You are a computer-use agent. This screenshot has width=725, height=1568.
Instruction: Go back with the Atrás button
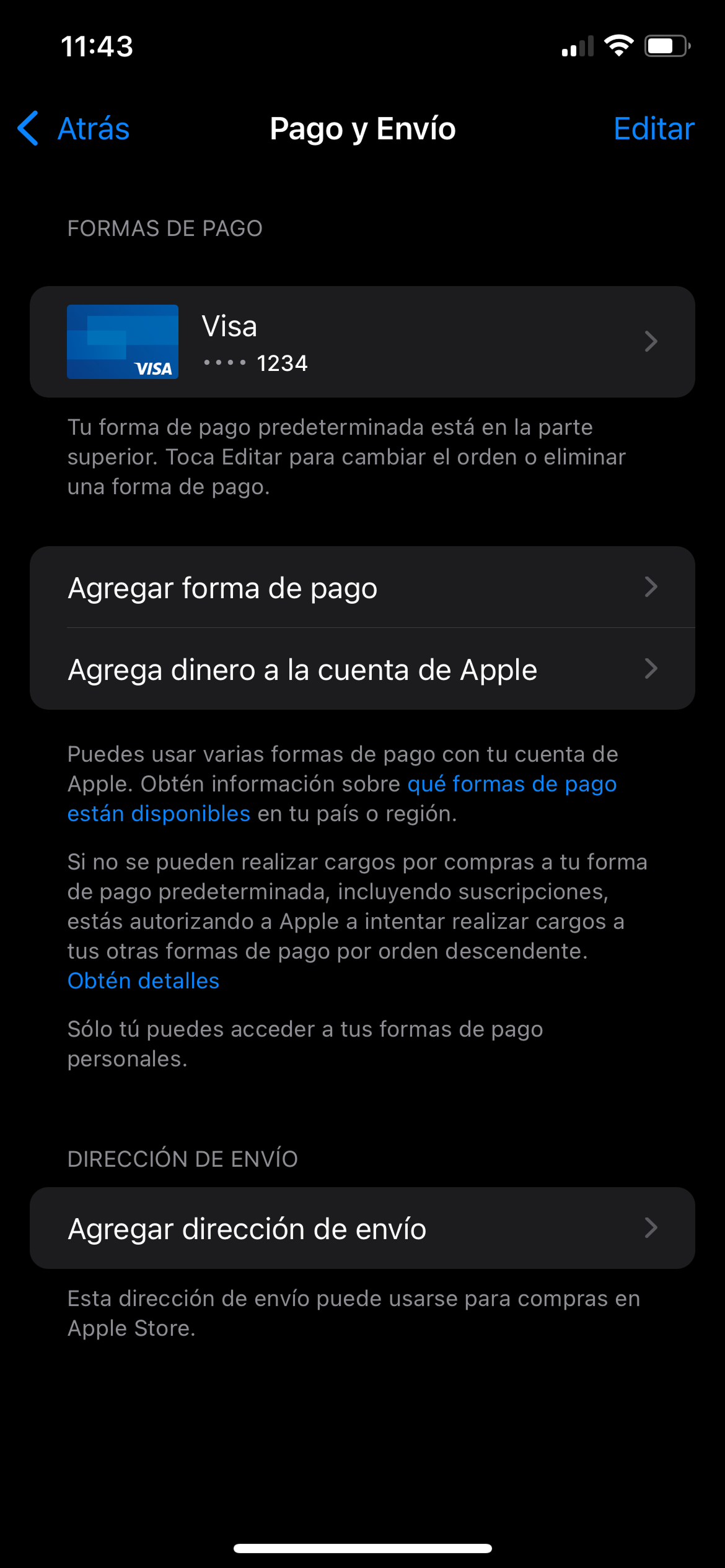(73, 129)
